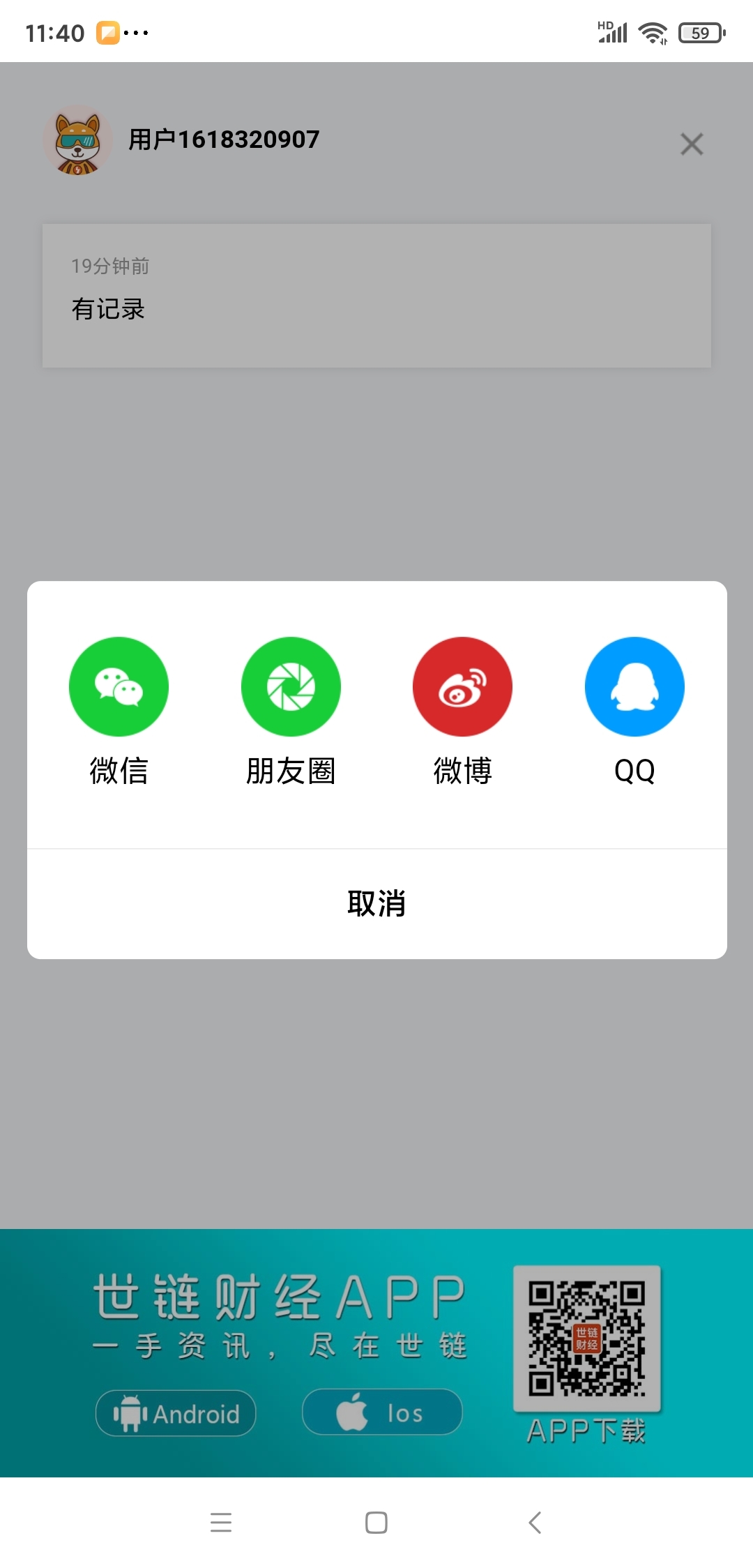The height and width of the screenshot is (1568, 753).
Task: Tap the battery indicator showing 59
Action: click(701, 31)
